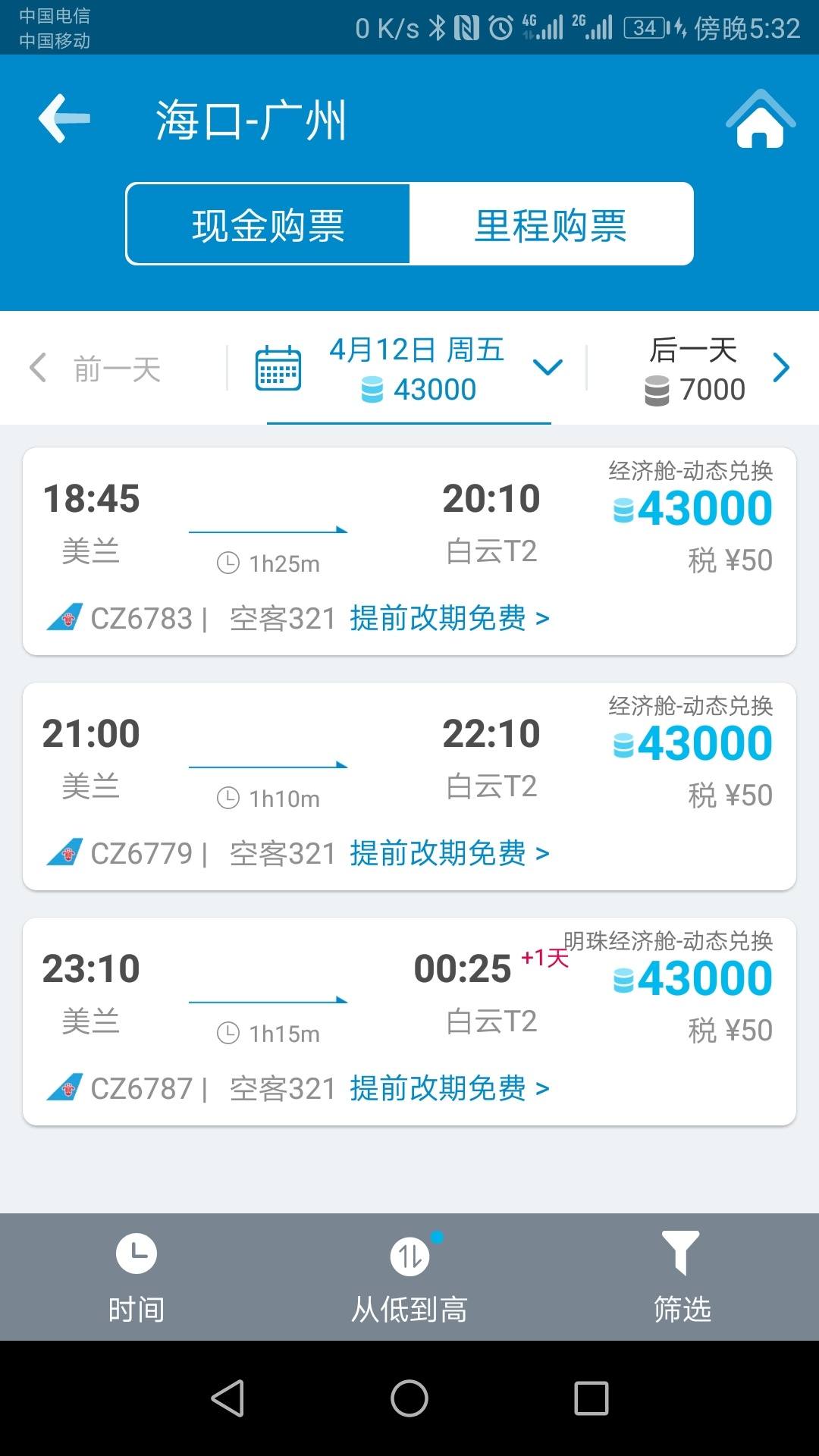Viewport: 819px width, 1456px height.
Task: View 提前改期免费 details for CZ6783
Action: coord(450,618)
